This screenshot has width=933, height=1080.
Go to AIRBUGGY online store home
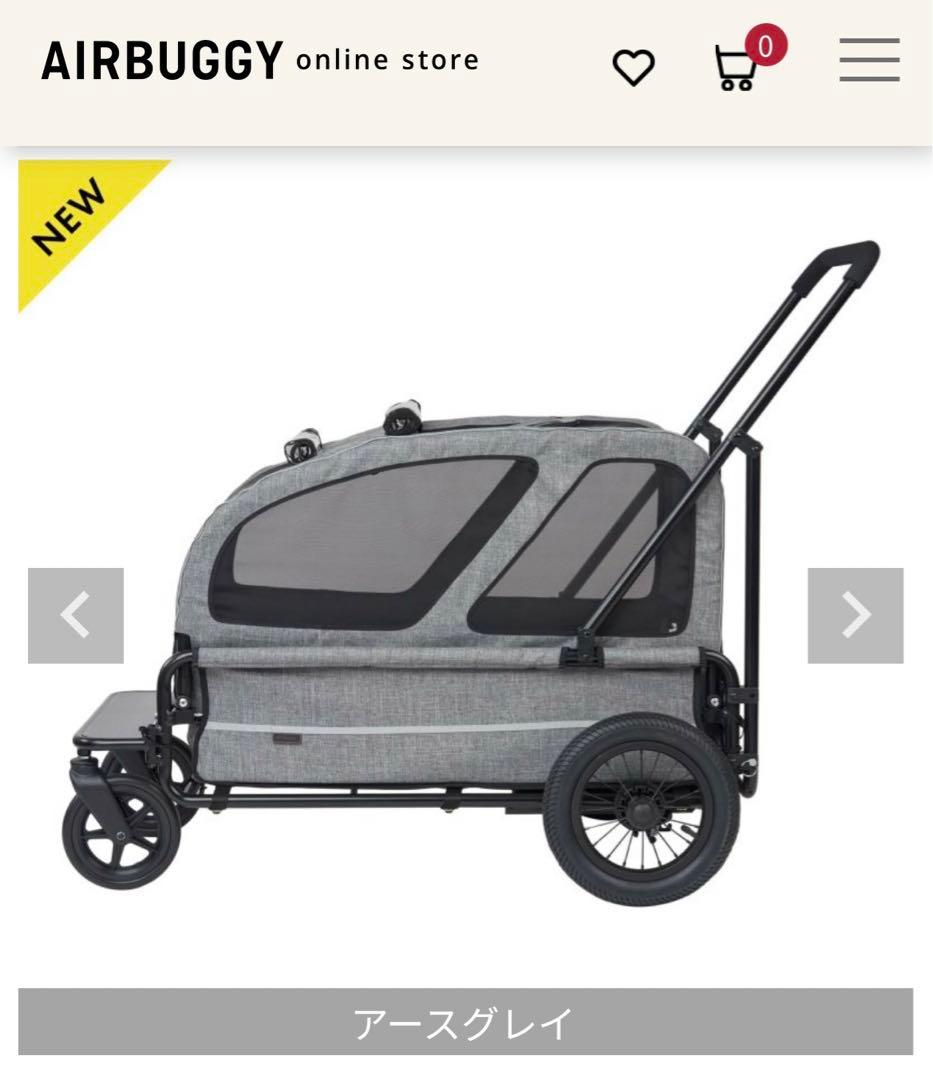[x=260, y=61]
